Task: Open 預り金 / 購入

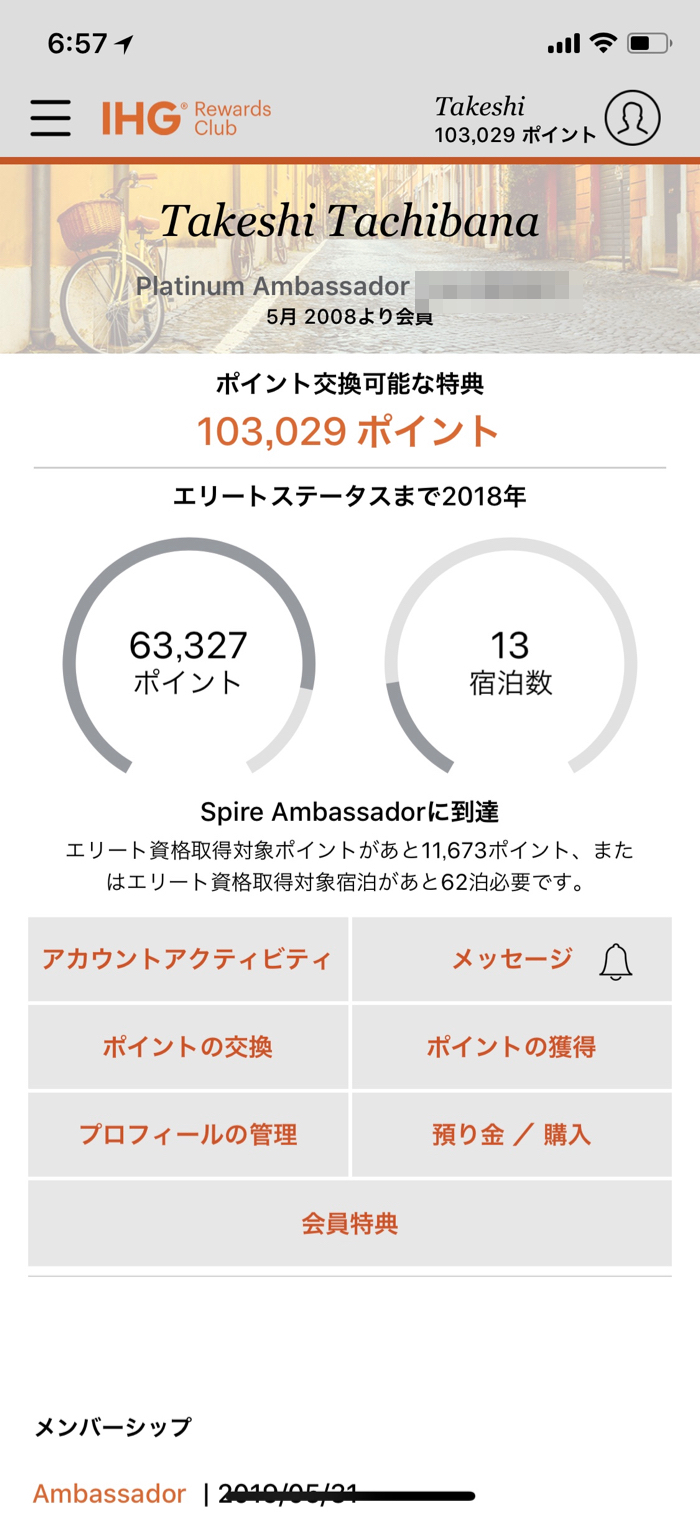Action: coord(512,1135)
